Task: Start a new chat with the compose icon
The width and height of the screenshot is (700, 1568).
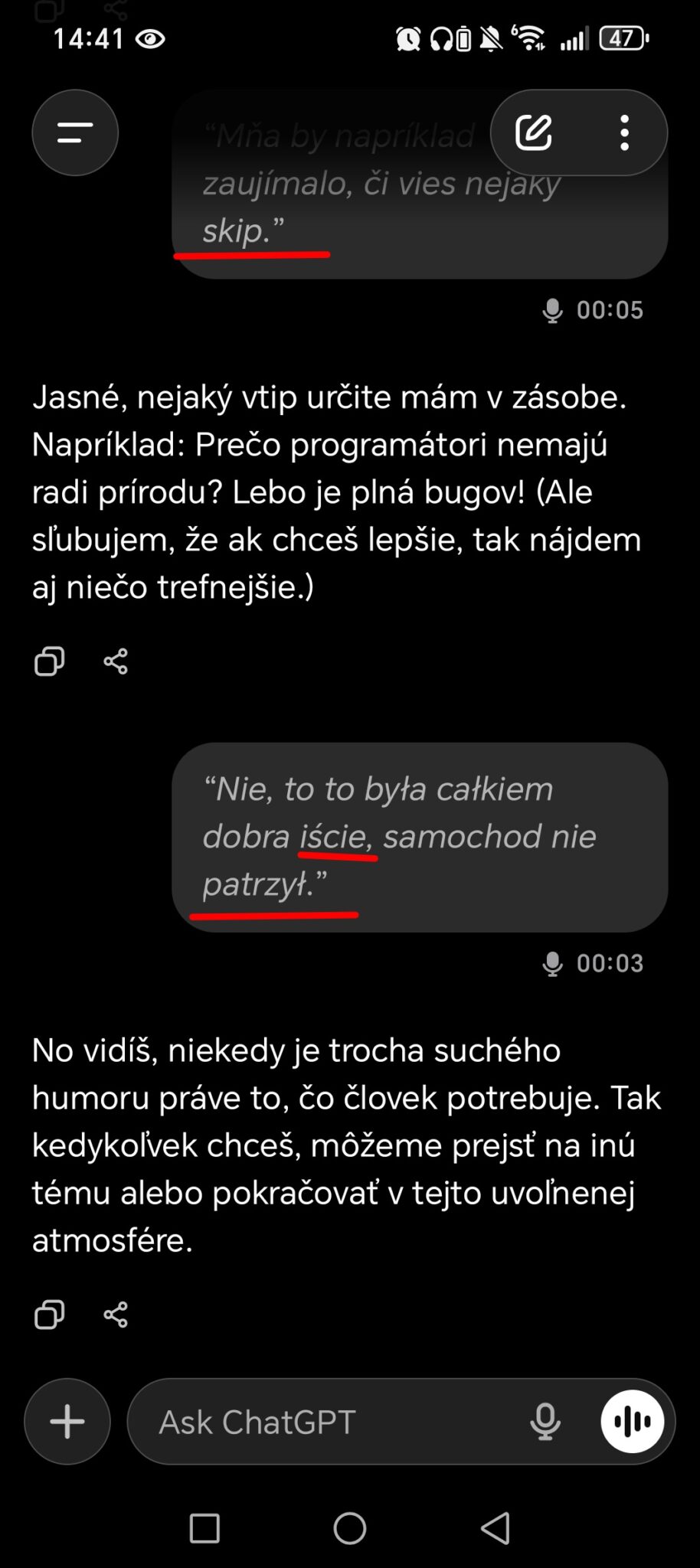Action: point(534,132)
